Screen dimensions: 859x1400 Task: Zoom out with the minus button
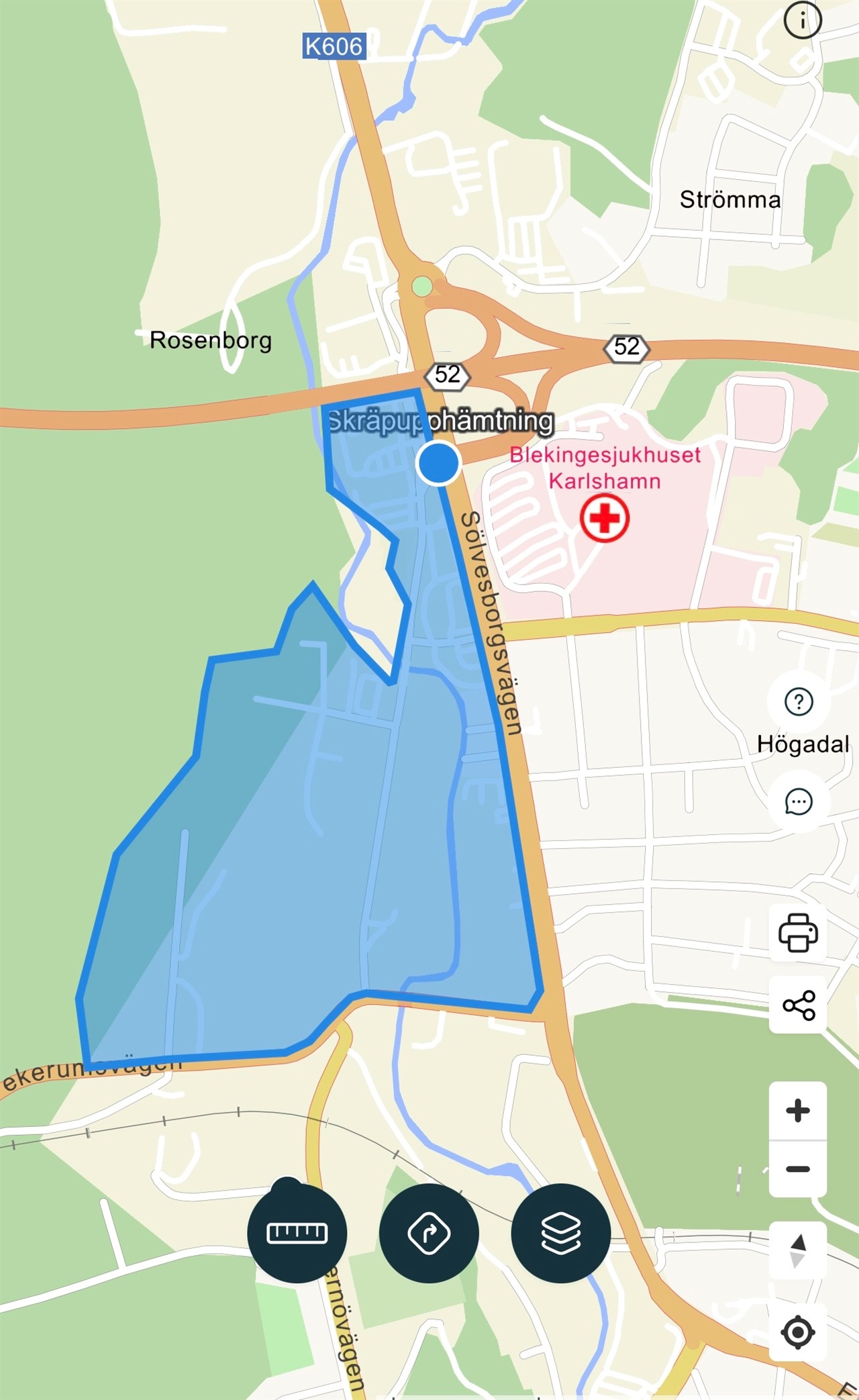pyautogui.click(x=798, y=1169)
